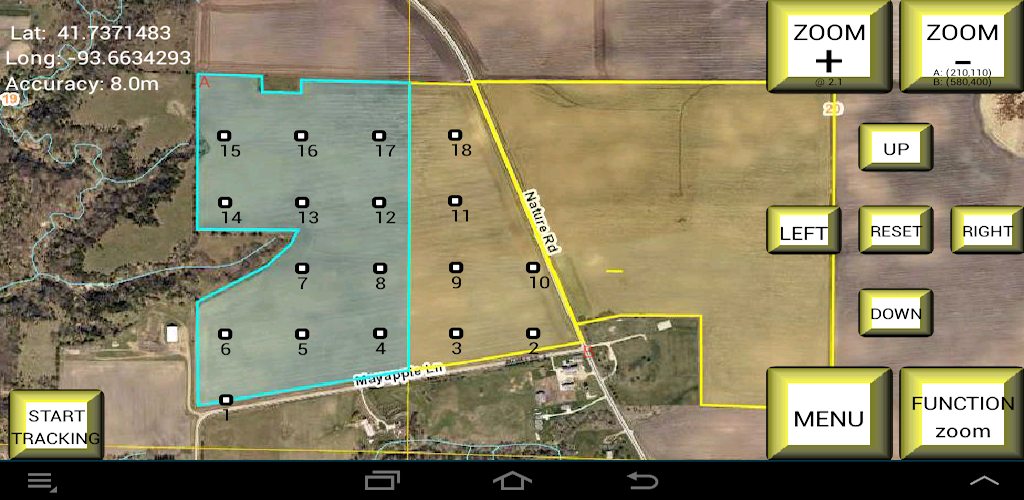1024x500 pixels.
Task: Tap the FUNCTION zoom button
Action: [x=962, y=417]
